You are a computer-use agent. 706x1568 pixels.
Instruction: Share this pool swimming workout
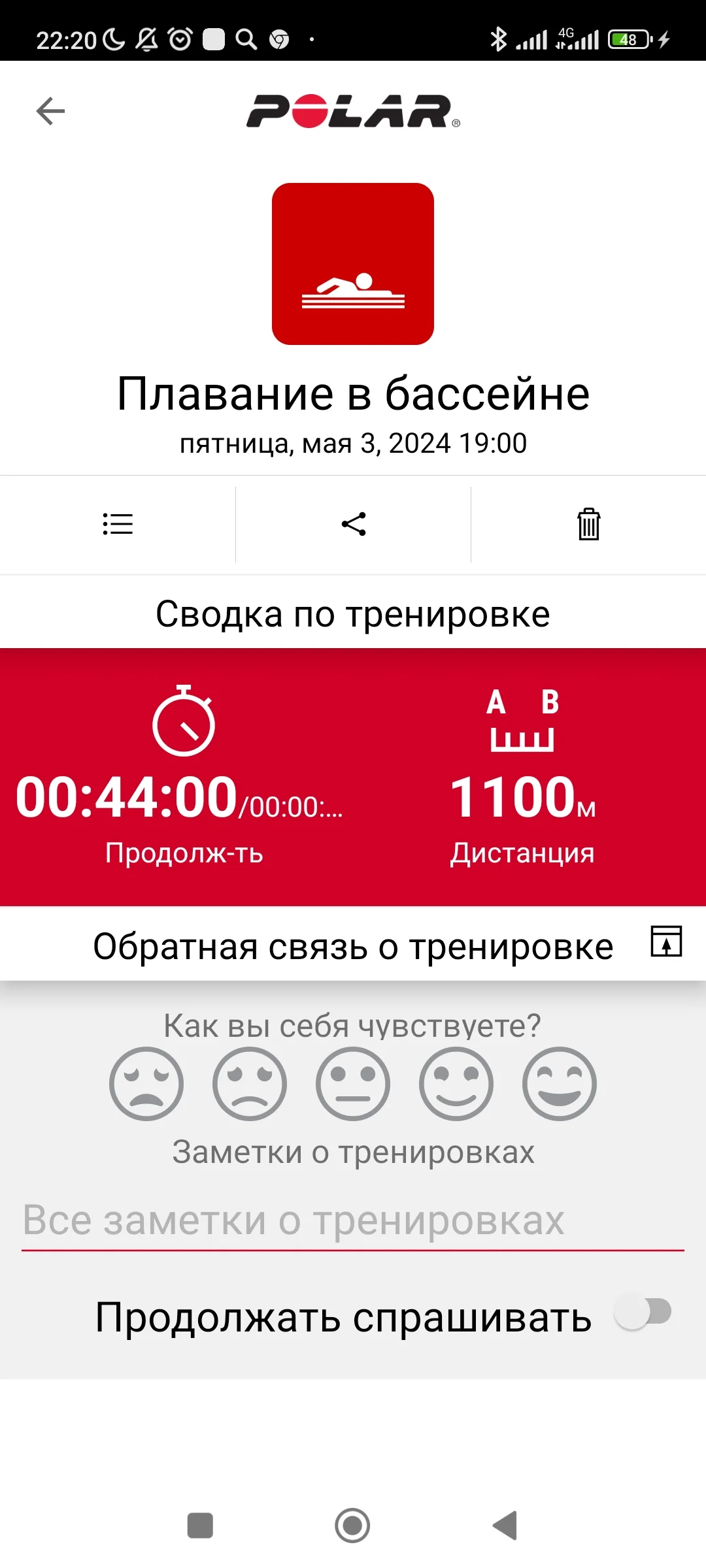(354, 524)
